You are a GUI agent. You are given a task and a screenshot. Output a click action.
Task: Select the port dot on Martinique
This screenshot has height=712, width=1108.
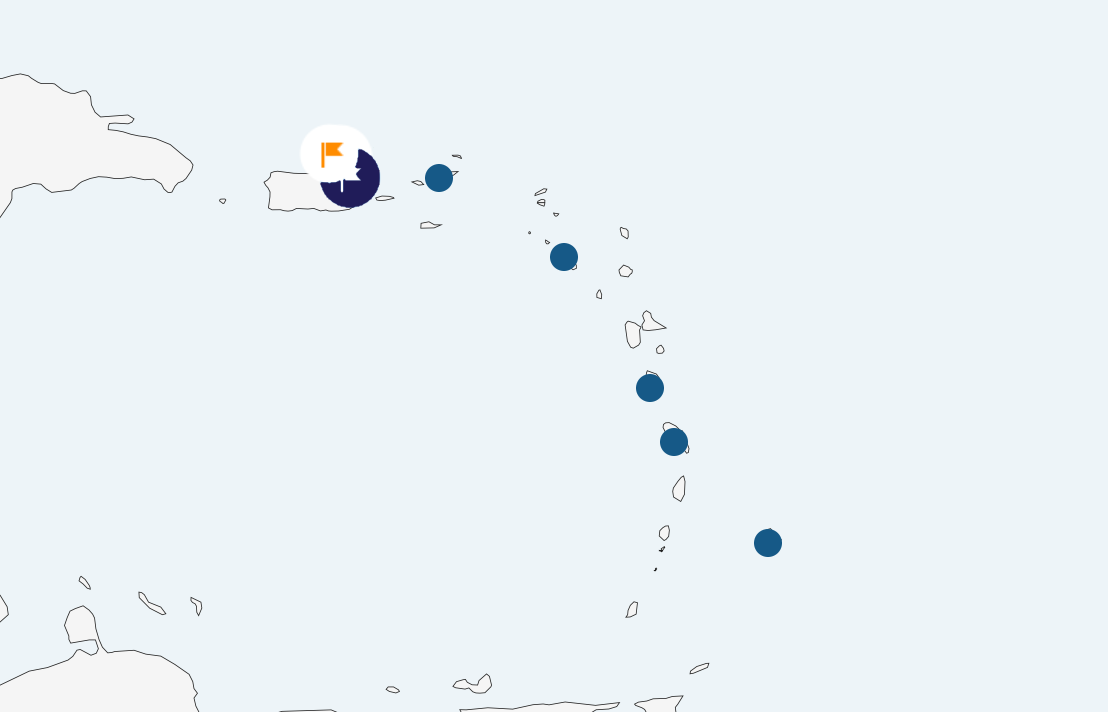click(674, 442)
